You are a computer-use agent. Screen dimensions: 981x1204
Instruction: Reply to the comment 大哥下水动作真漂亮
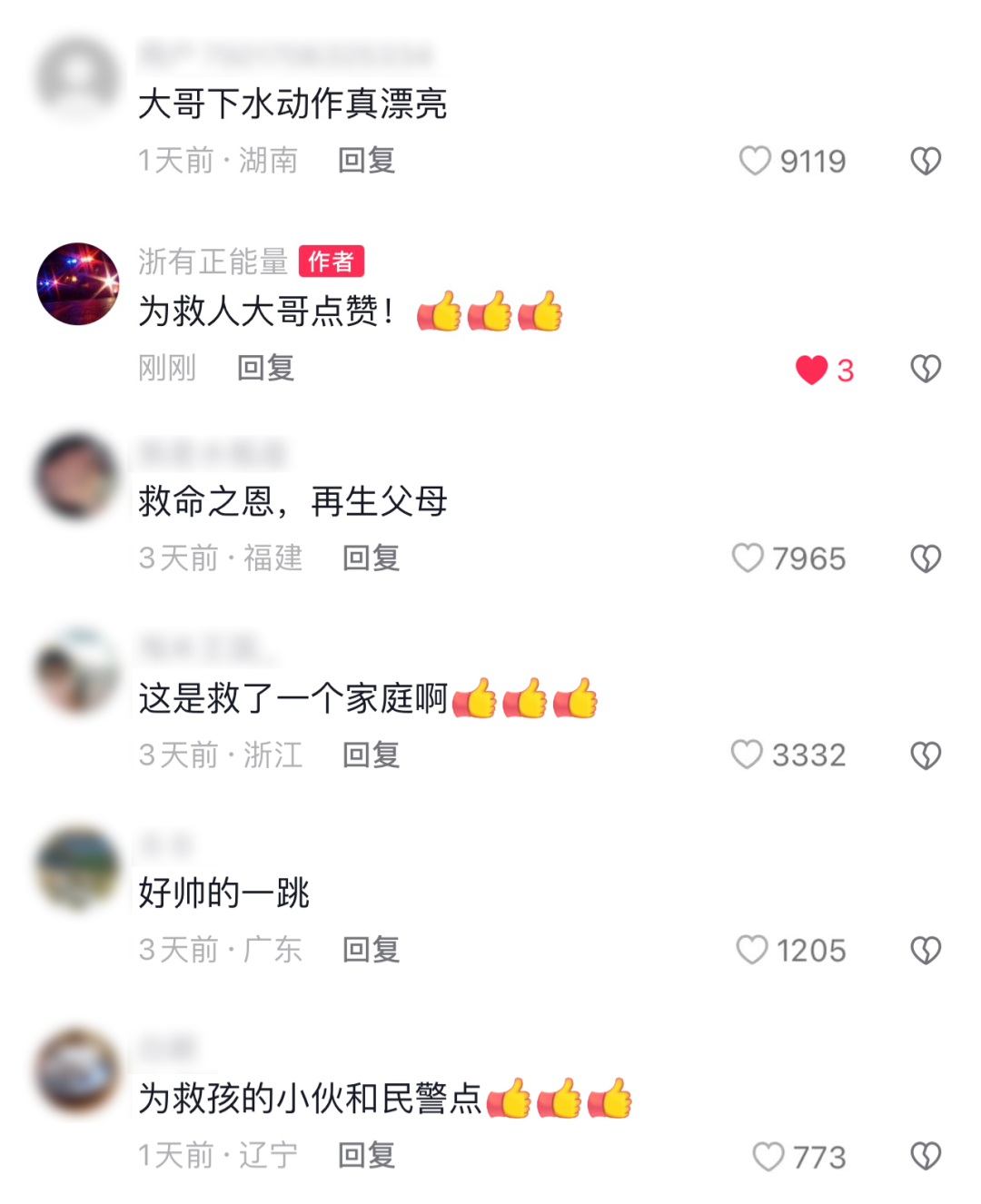[366, 161]
